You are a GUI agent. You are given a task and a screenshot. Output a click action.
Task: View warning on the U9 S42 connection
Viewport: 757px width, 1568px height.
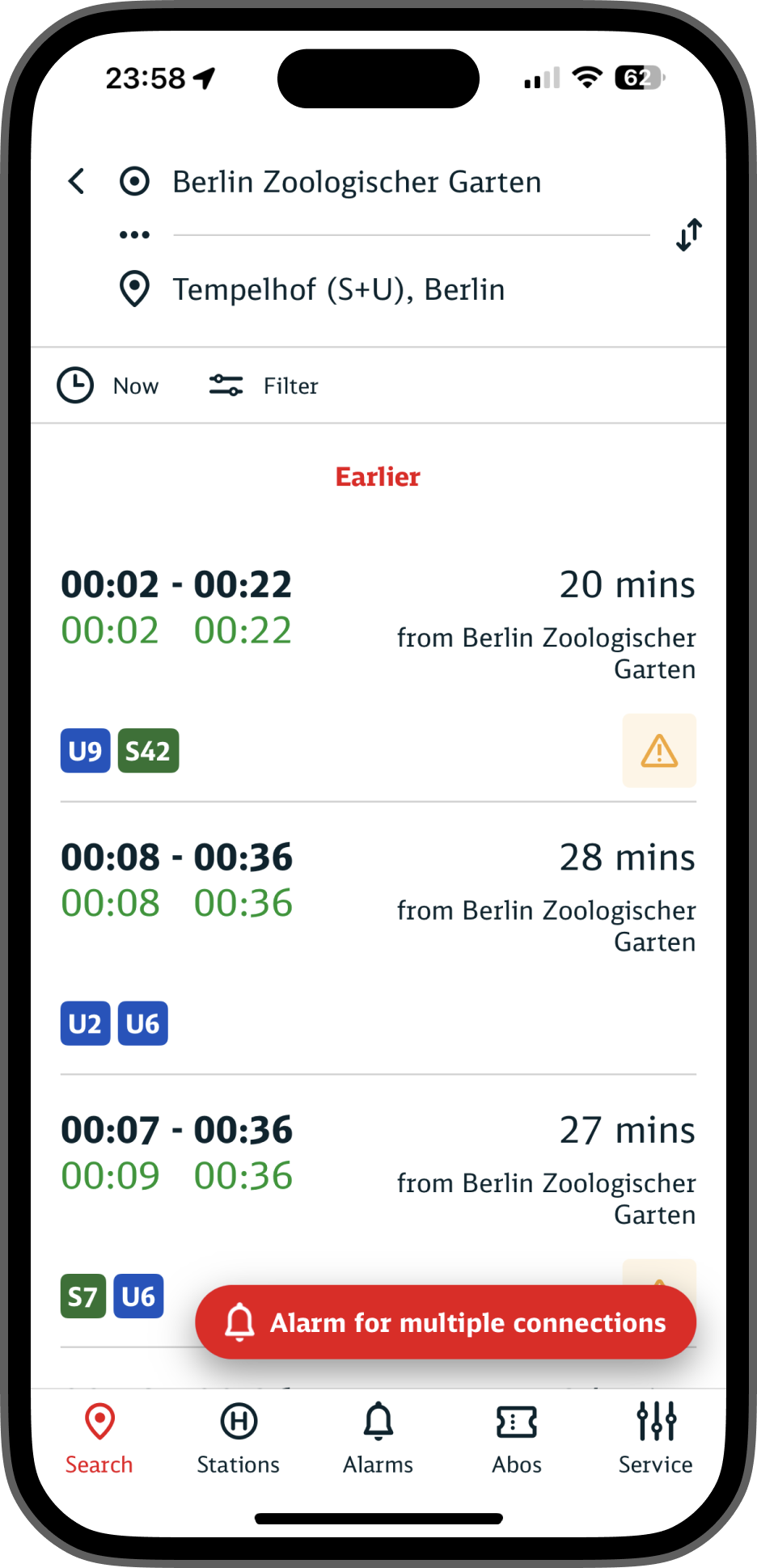click(x=659, y=751)
